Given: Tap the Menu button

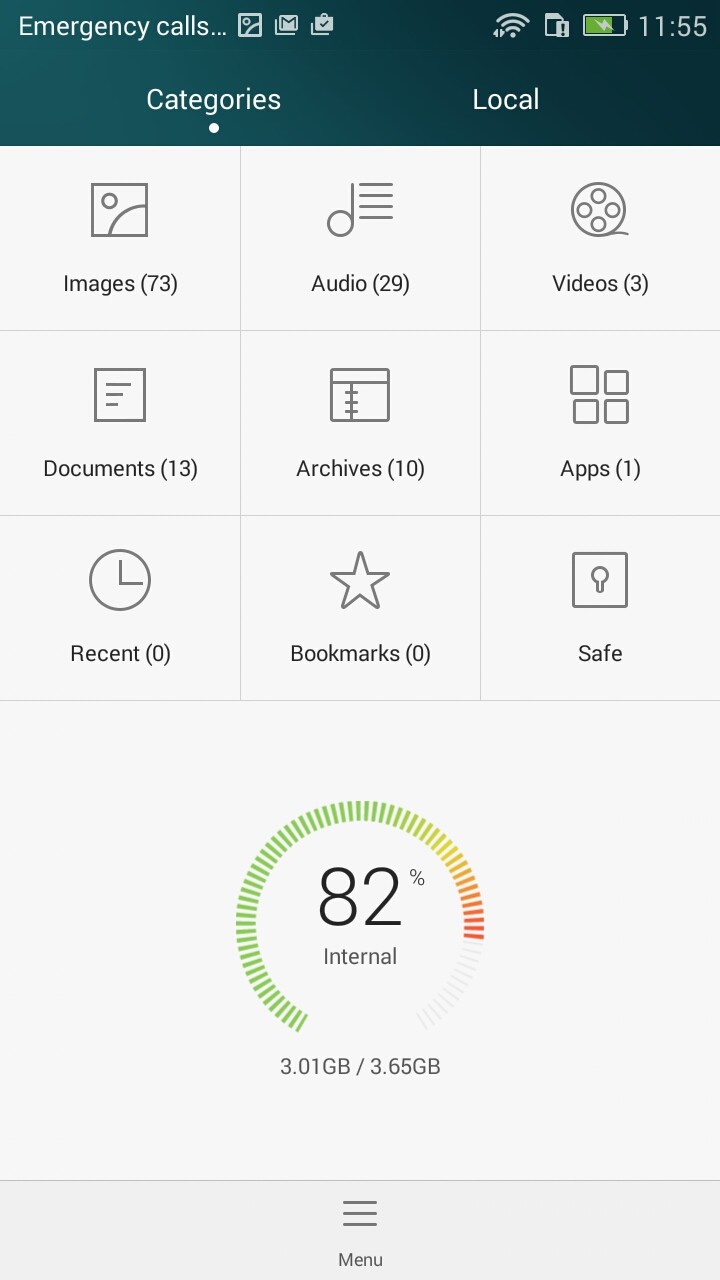Looking at the screenshot, I should pos(360,1230).
